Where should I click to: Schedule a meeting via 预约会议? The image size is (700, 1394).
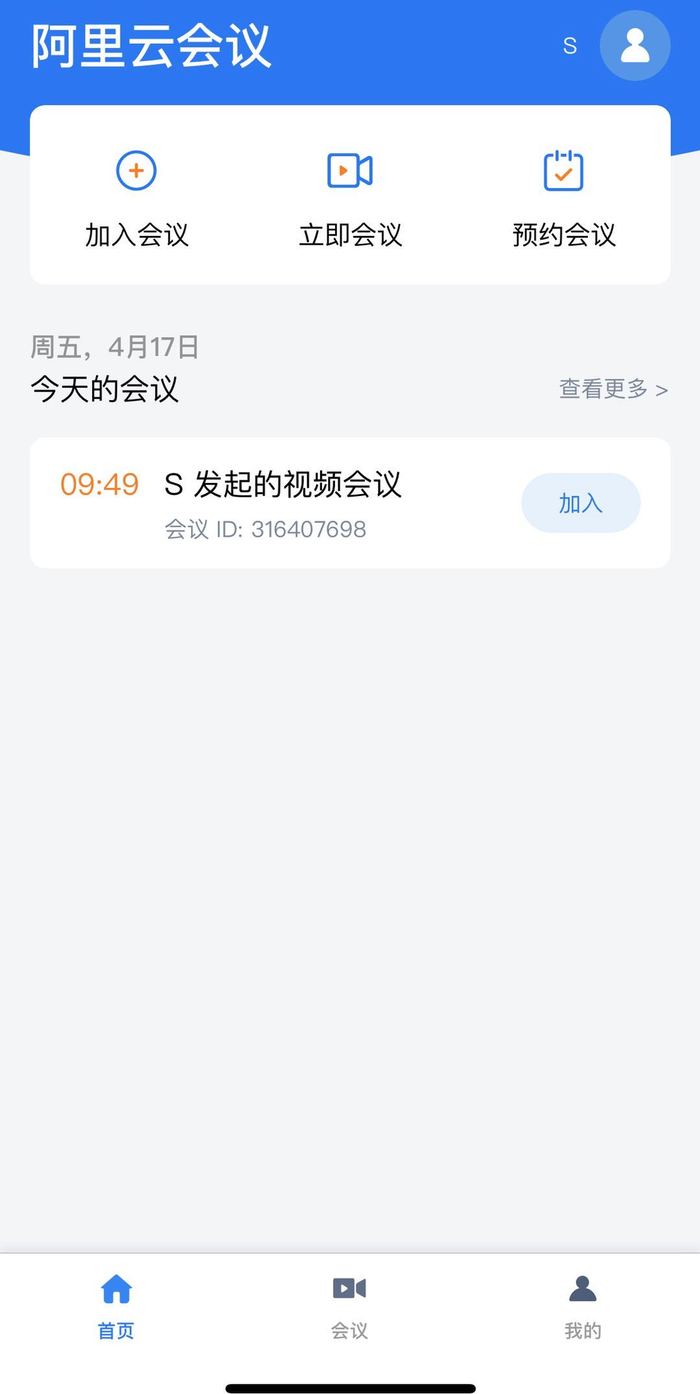coord(563,196)
